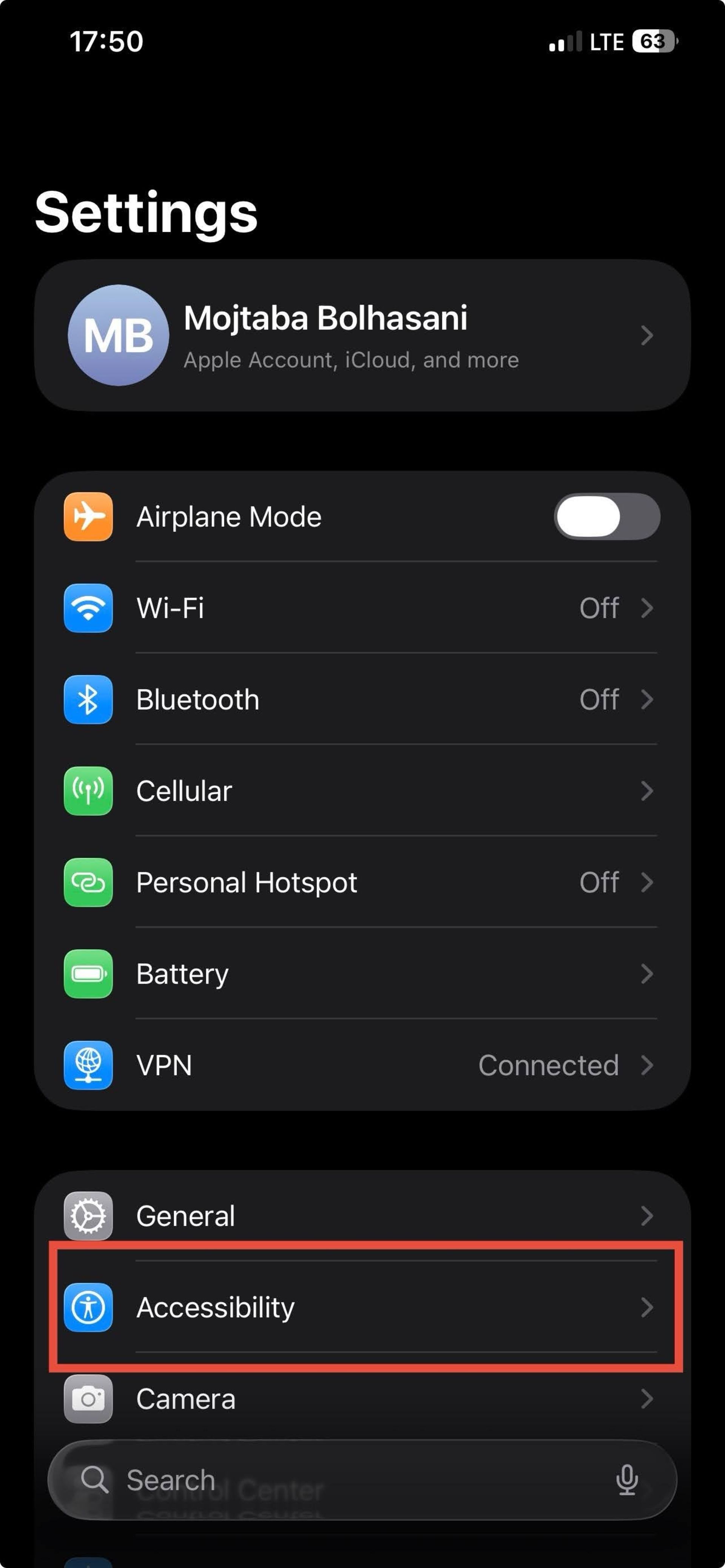This screenshot has height=1568, width=725.
Task: Open Wi-Fi settings
Action: click(x=362, y=608)
